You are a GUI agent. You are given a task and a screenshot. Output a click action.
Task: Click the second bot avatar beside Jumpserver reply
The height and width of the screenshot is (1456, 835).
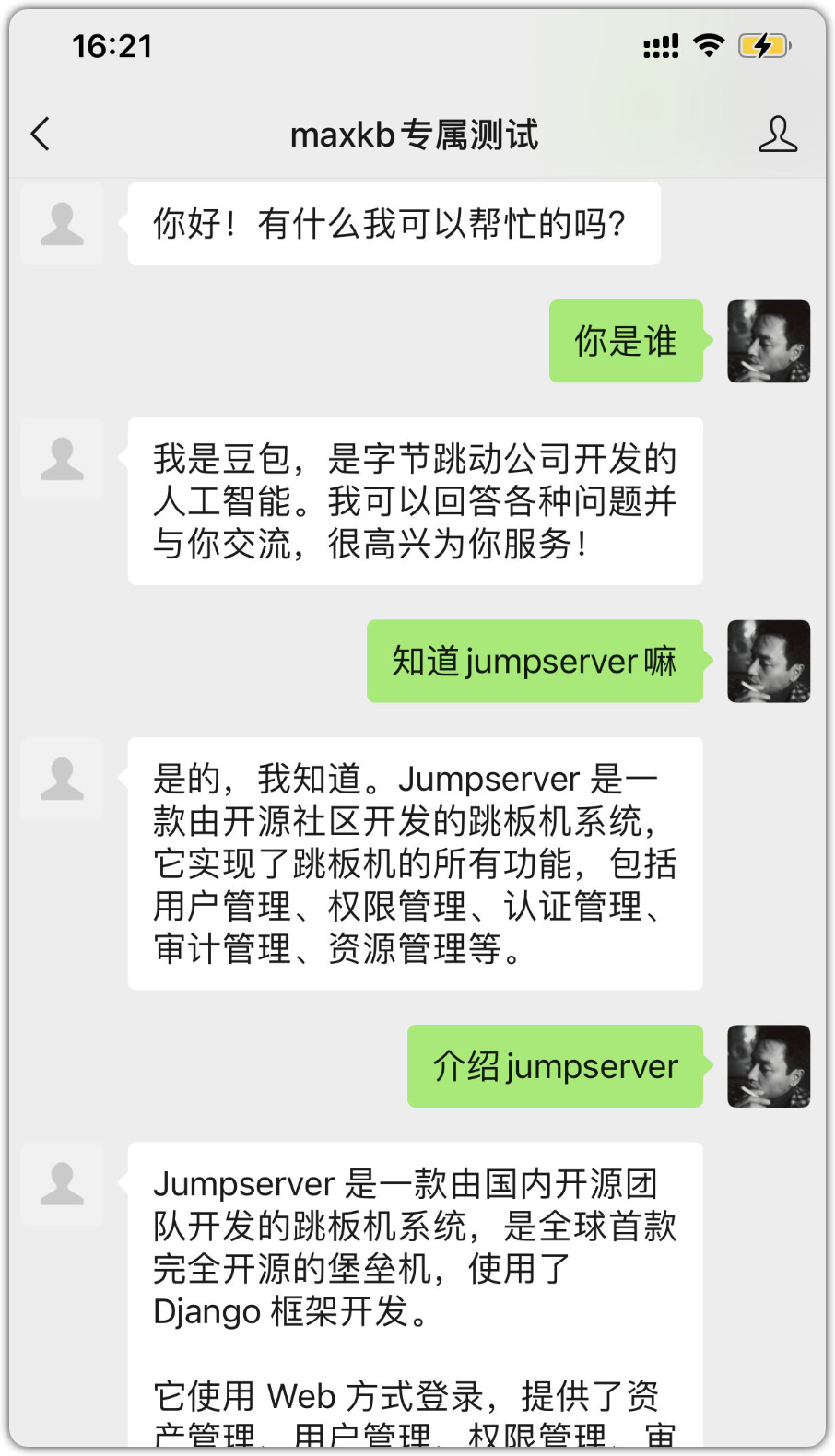click(x=62, y=779)
